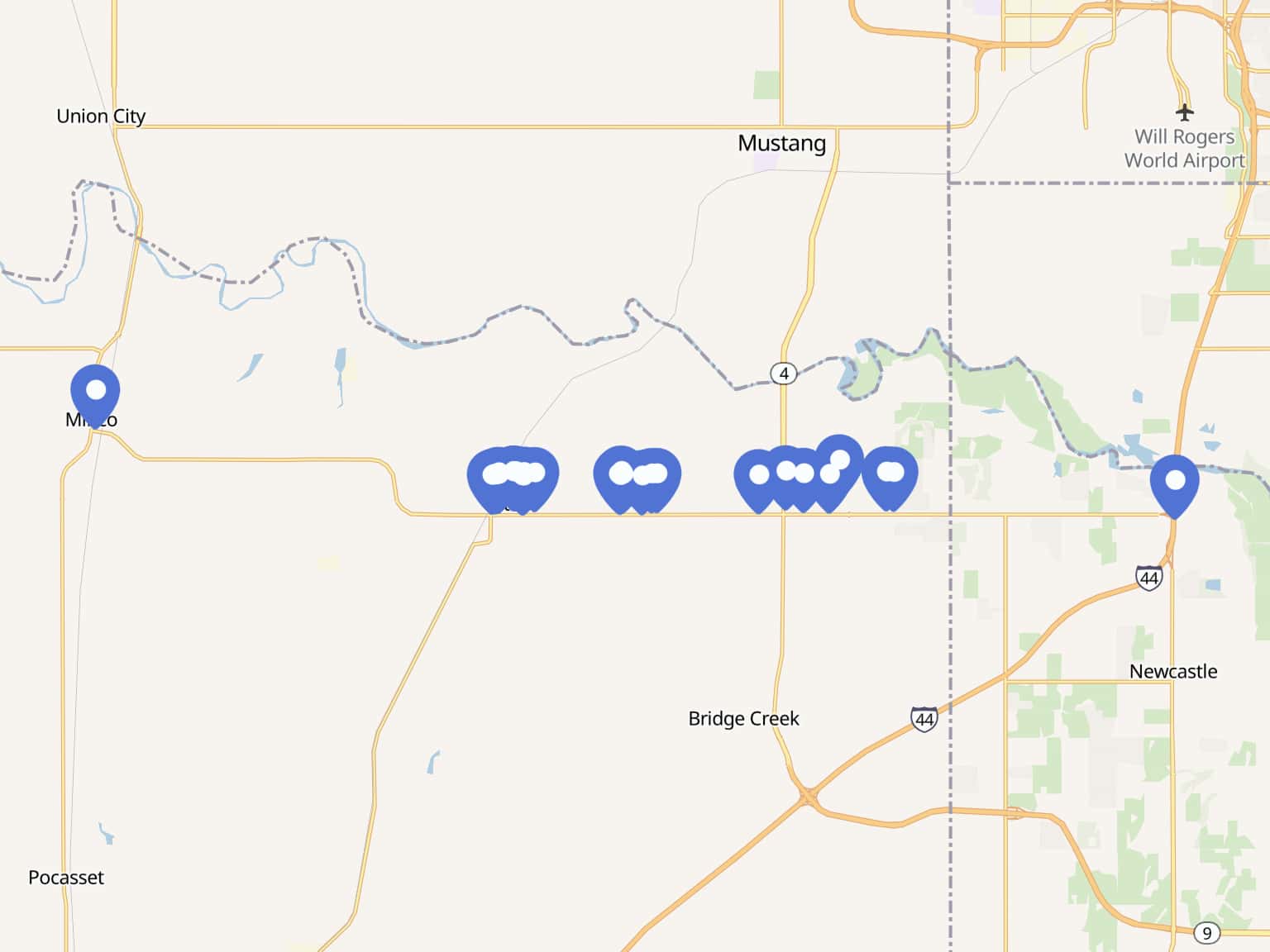Select the raised pin northeast of Highway 4
Image resolution: width=1270 pixels, height=952 pixels.
click(x=841, y=458)
